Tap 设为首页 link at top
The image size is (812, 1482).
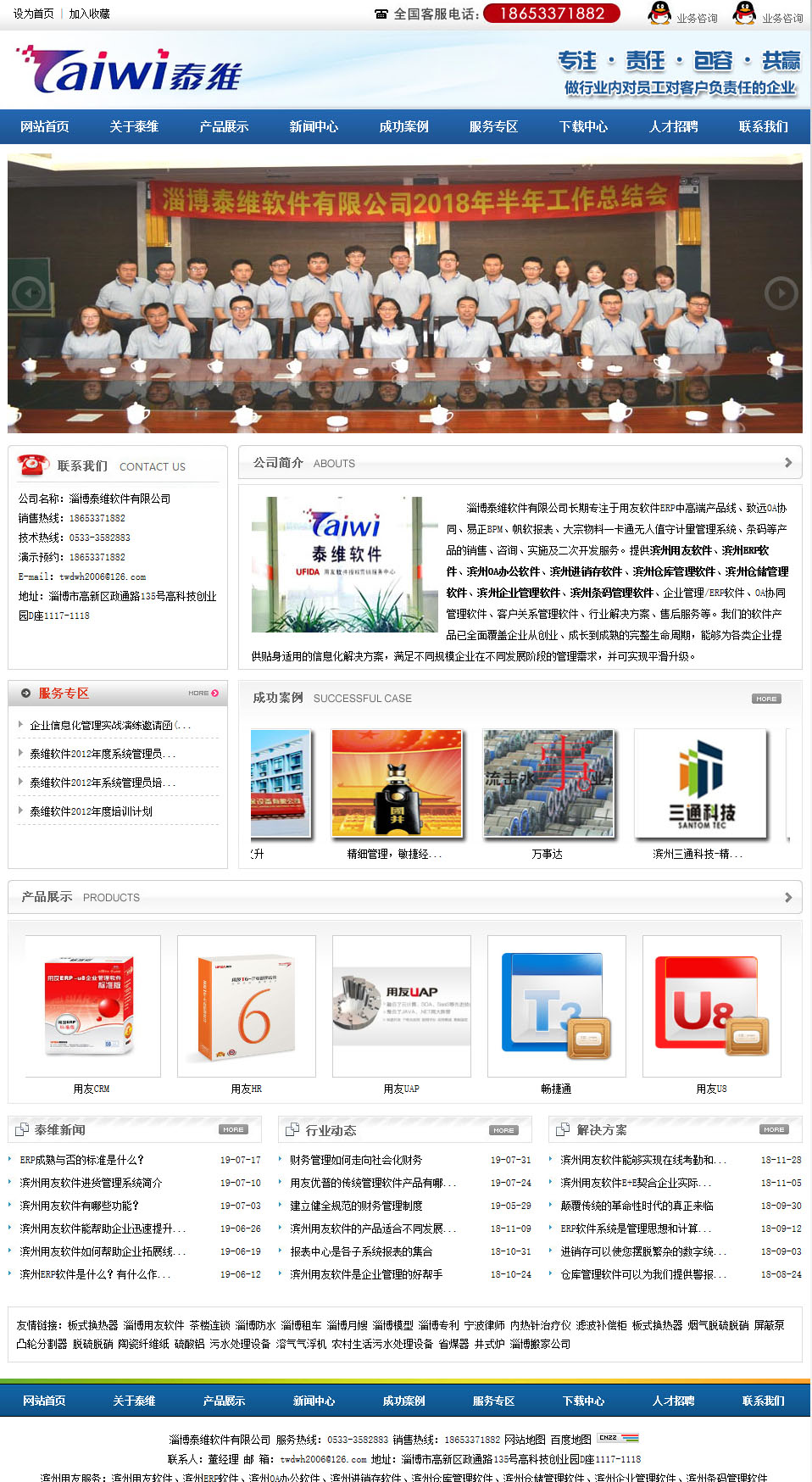(33, 14)
